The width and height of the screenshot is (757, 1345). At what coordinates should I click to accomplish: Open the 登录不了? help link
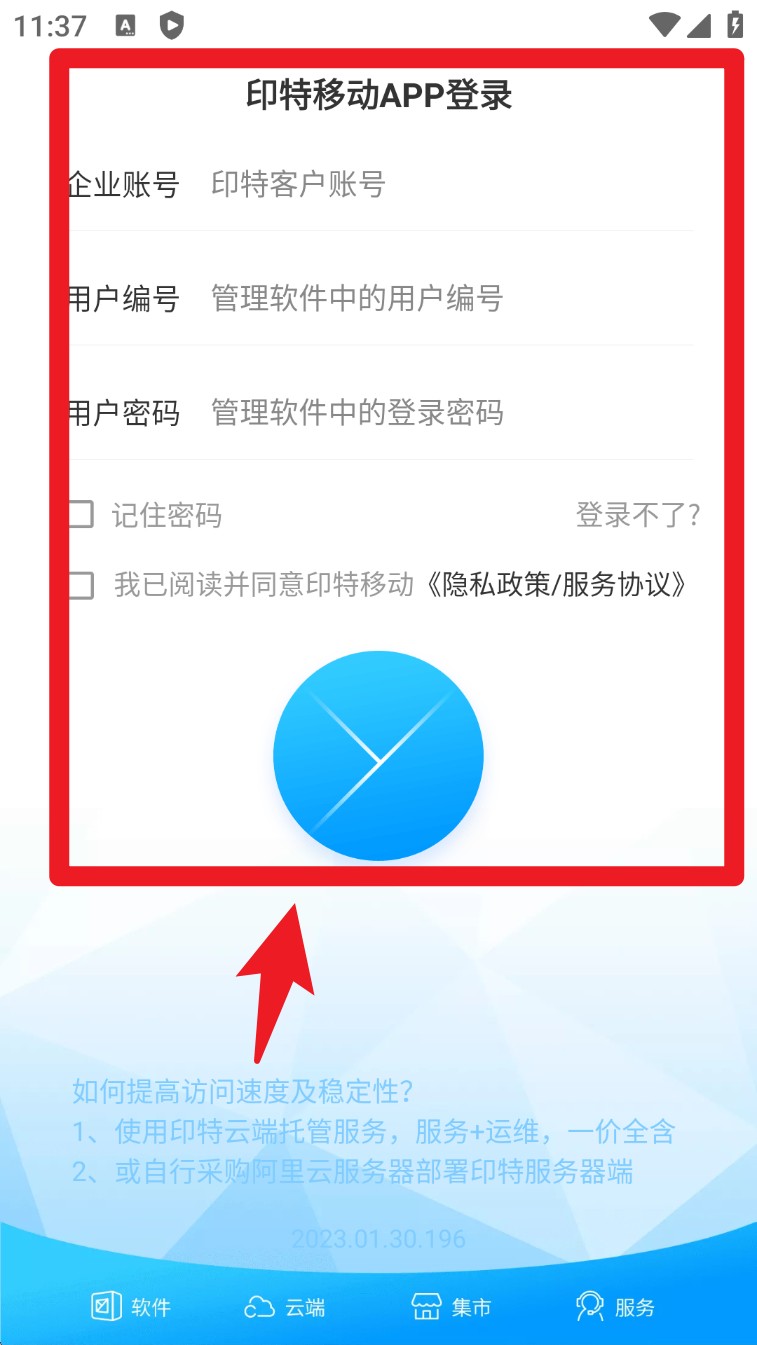[637, 515]
